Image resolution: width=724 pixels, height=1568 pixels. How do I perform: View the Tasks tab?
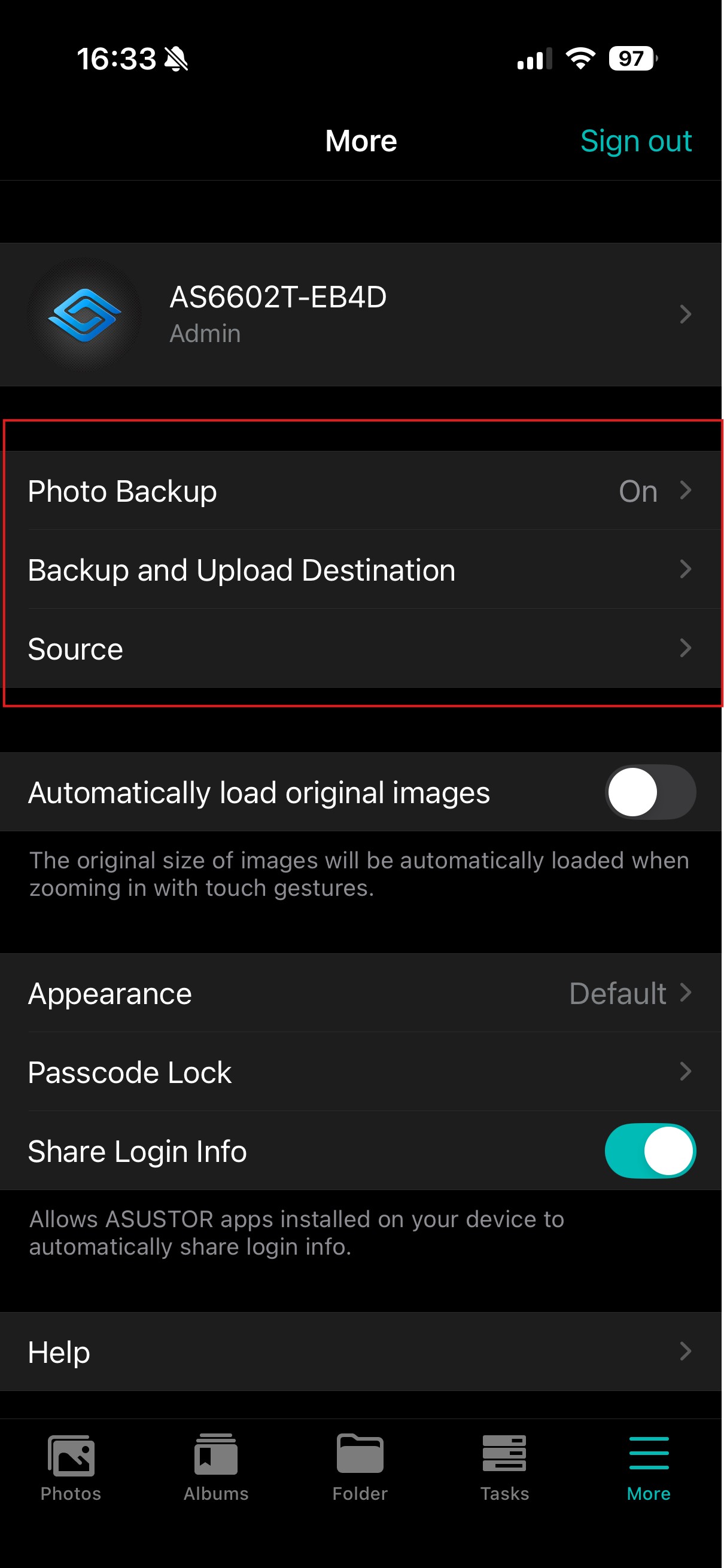click(504, 1468)
